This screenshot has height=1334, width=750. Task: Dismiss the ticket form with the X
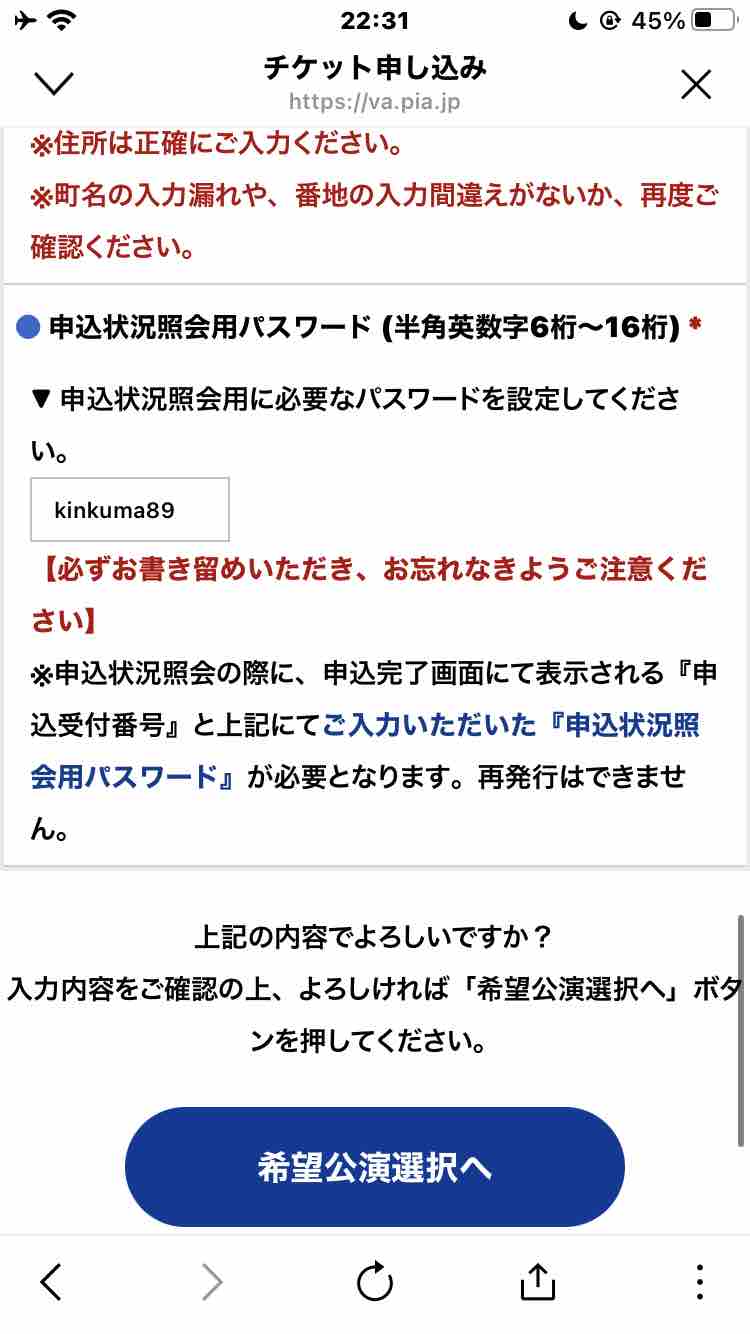(695, 84)
